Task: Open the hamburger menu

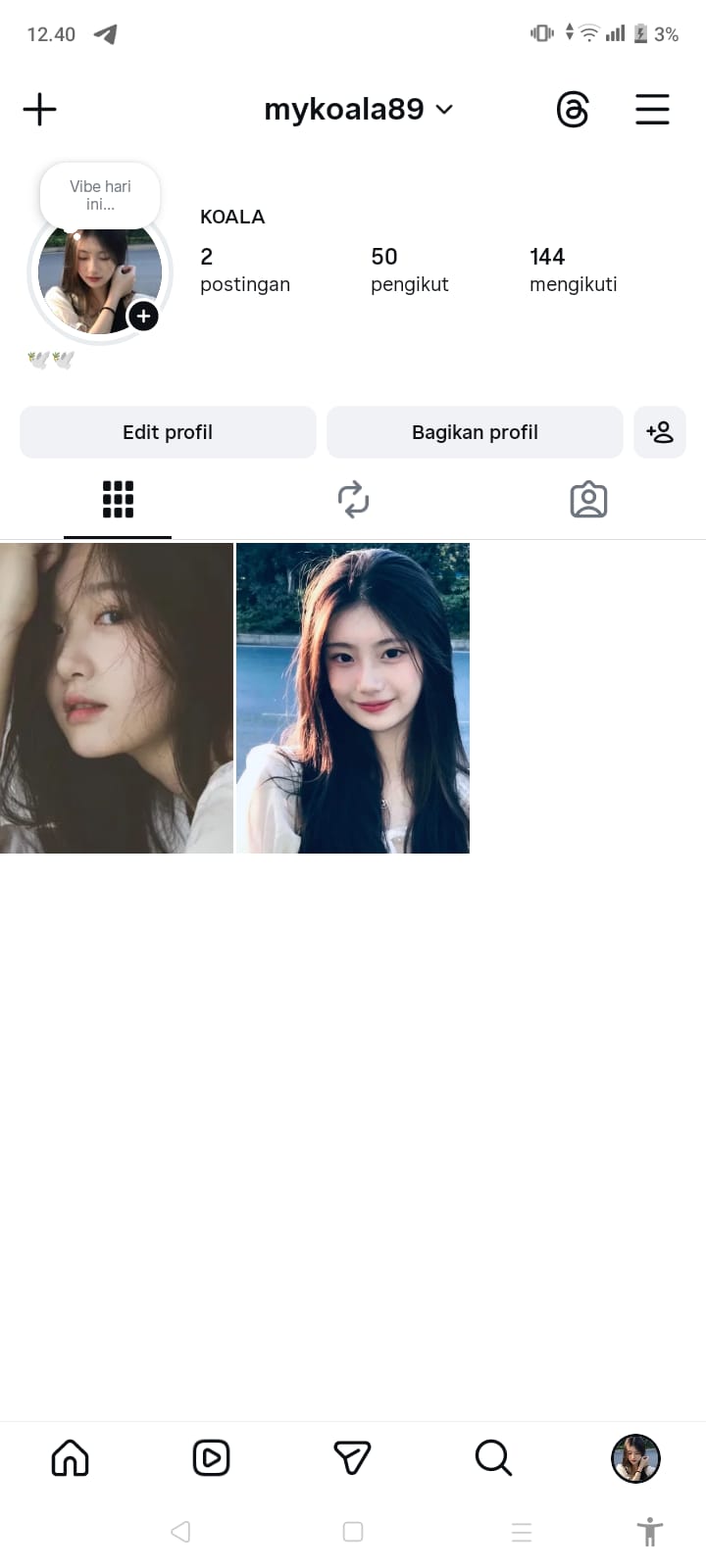Action: click(x=652, y=109)
